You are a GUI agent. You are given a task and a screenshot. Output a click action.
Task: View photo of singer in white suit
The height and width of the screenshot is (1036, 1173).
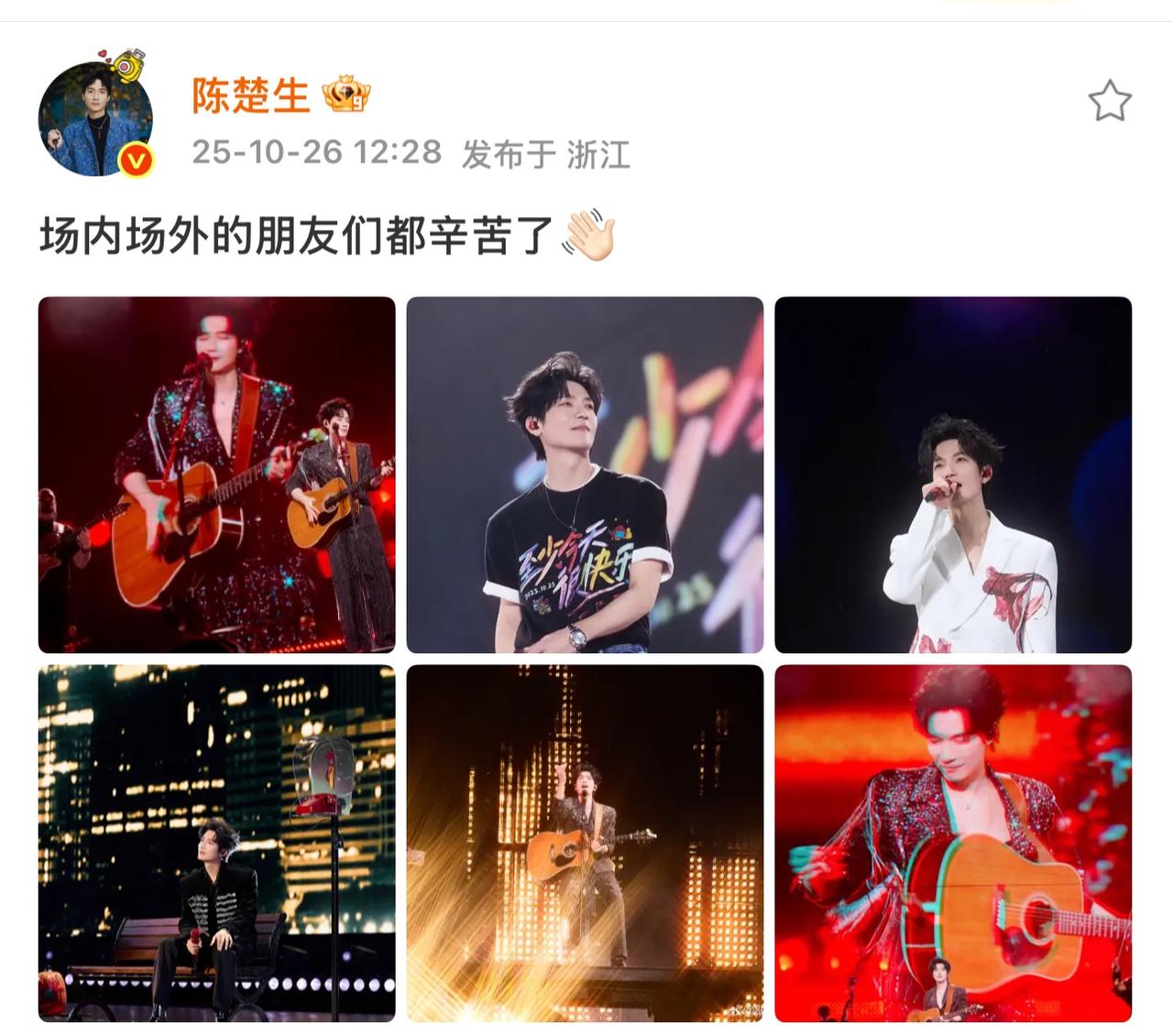click(x=953, y=474)
